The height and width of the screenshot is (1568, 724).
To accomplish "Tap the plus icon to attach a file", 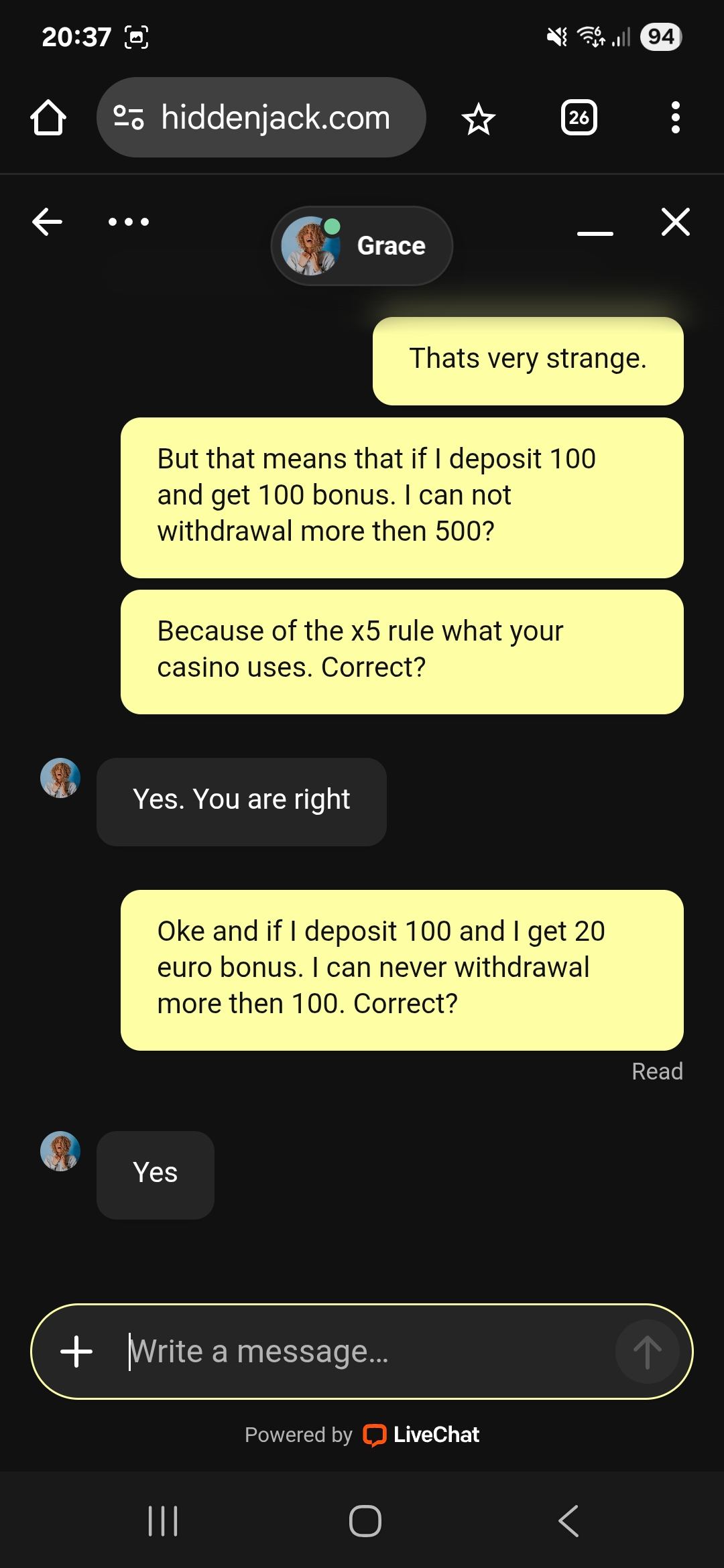I will click(76, 1352).
